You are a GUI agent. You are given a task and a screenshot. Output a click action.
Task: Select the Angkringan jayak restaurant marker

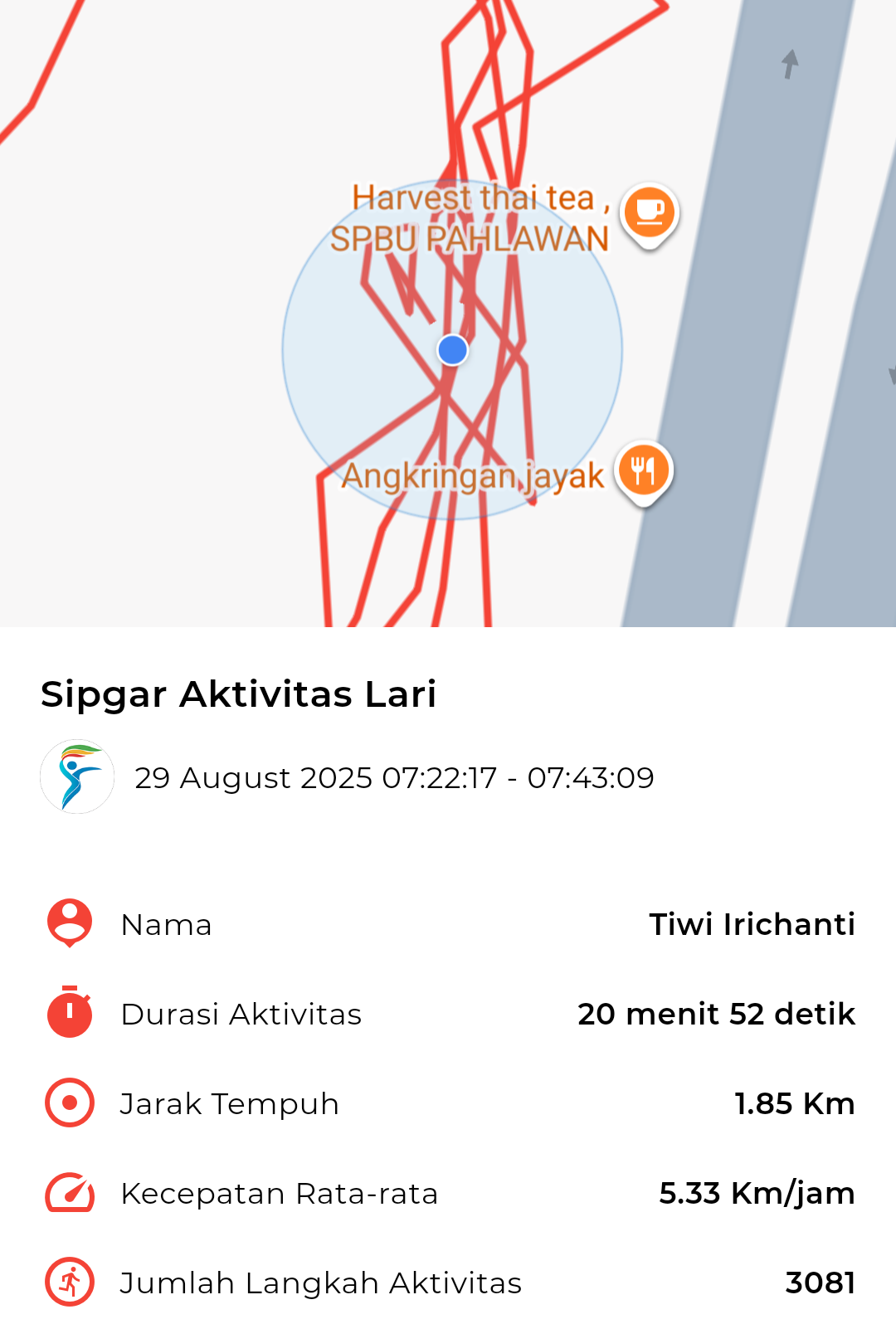click(x=643, y=470)
